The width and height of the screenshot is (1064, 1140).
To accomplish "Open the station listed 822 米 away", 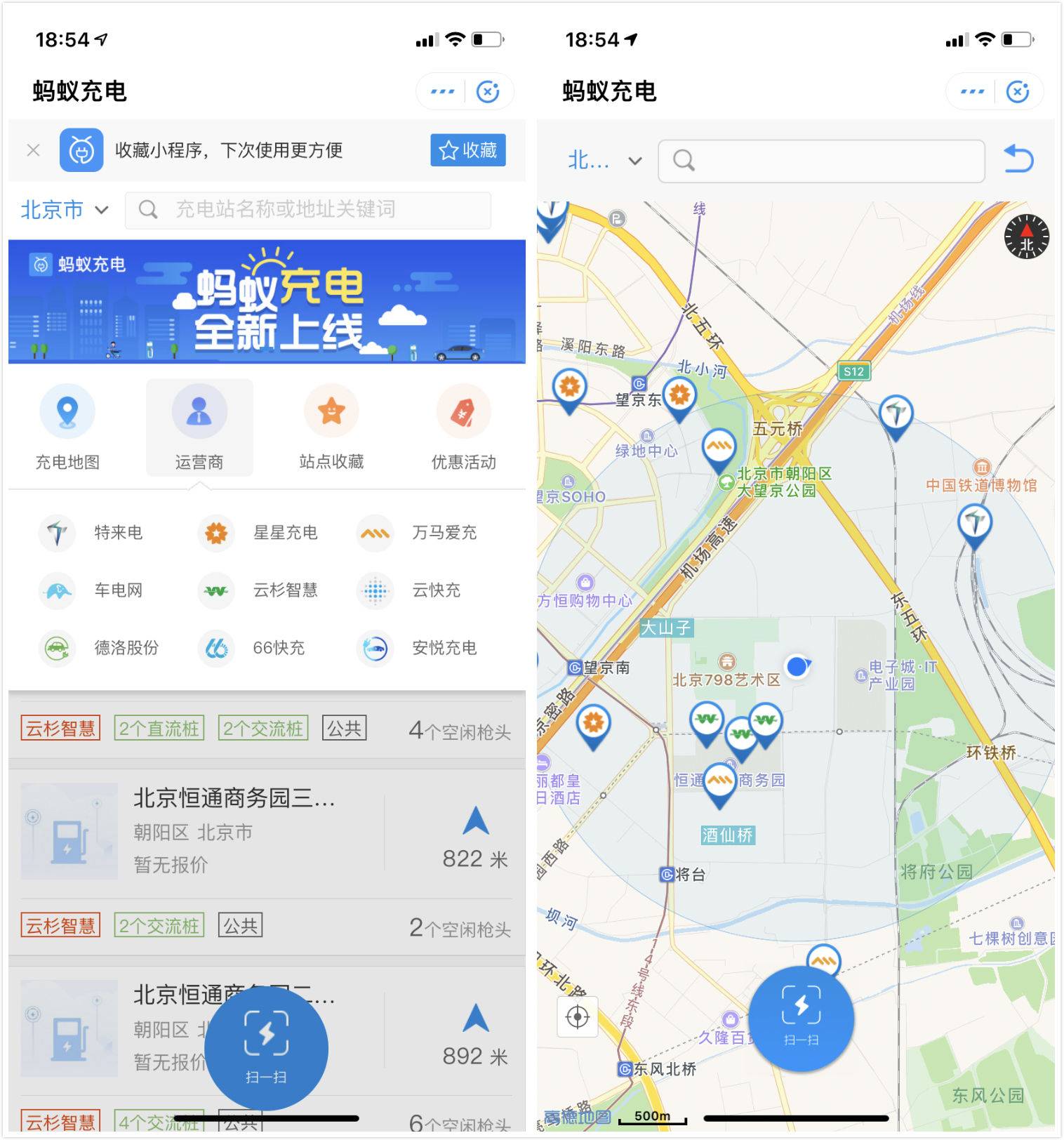I will tap(267, 833).
